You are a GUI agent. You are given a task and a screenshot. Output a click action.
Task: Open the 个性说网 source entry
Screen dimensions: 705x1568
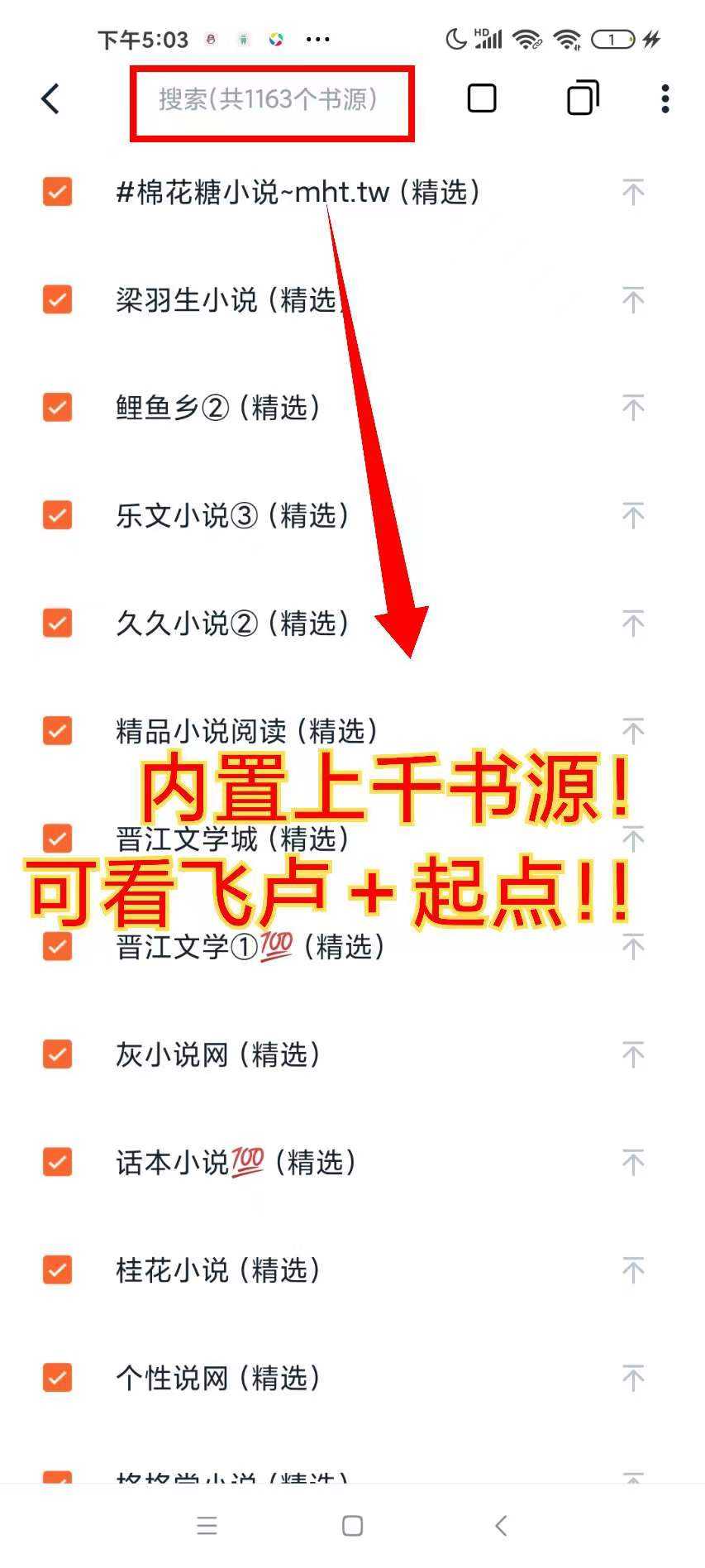(x=217, y=1378)
